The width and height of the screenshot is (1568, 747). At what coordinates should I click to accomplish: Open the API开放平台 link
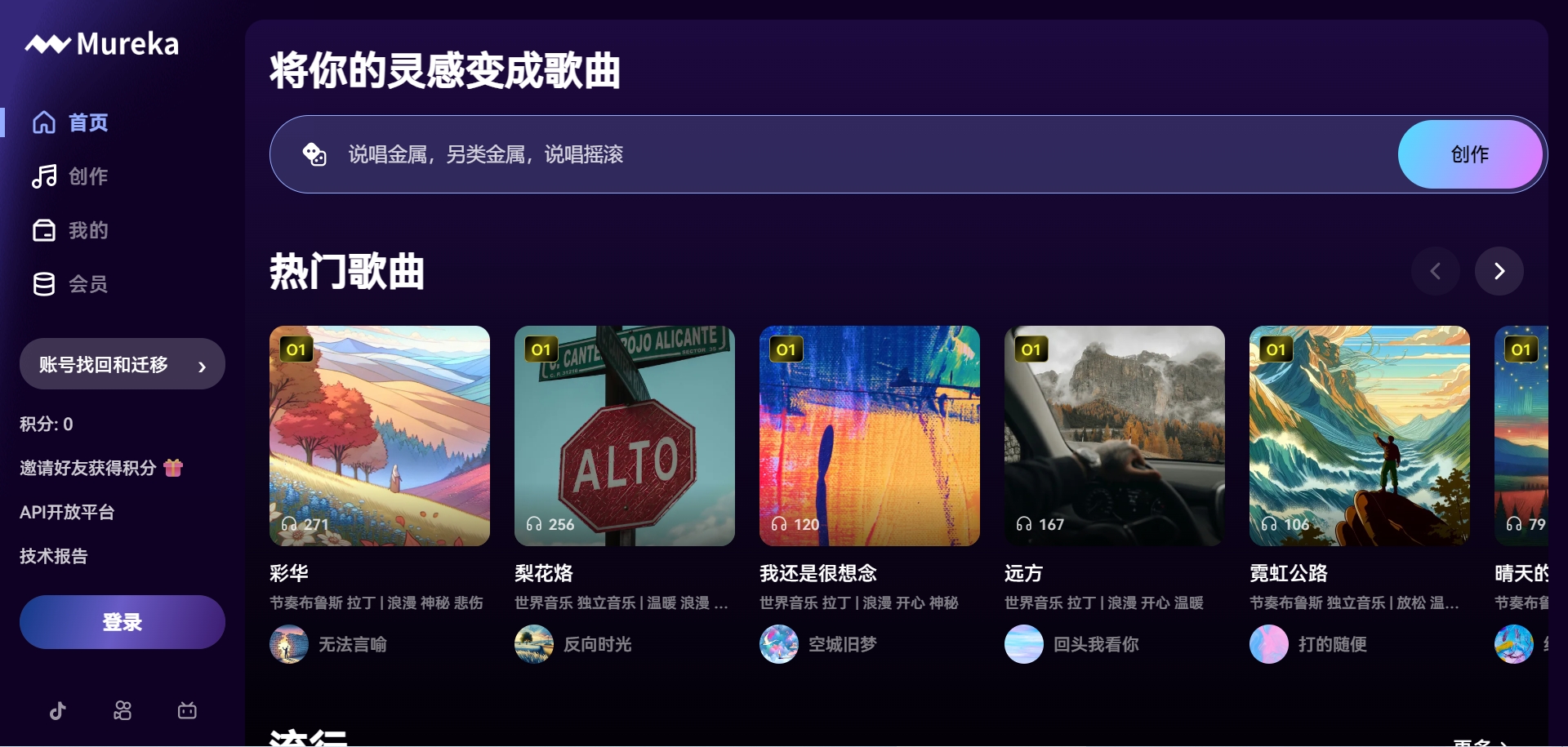click(x=67, y=512)
